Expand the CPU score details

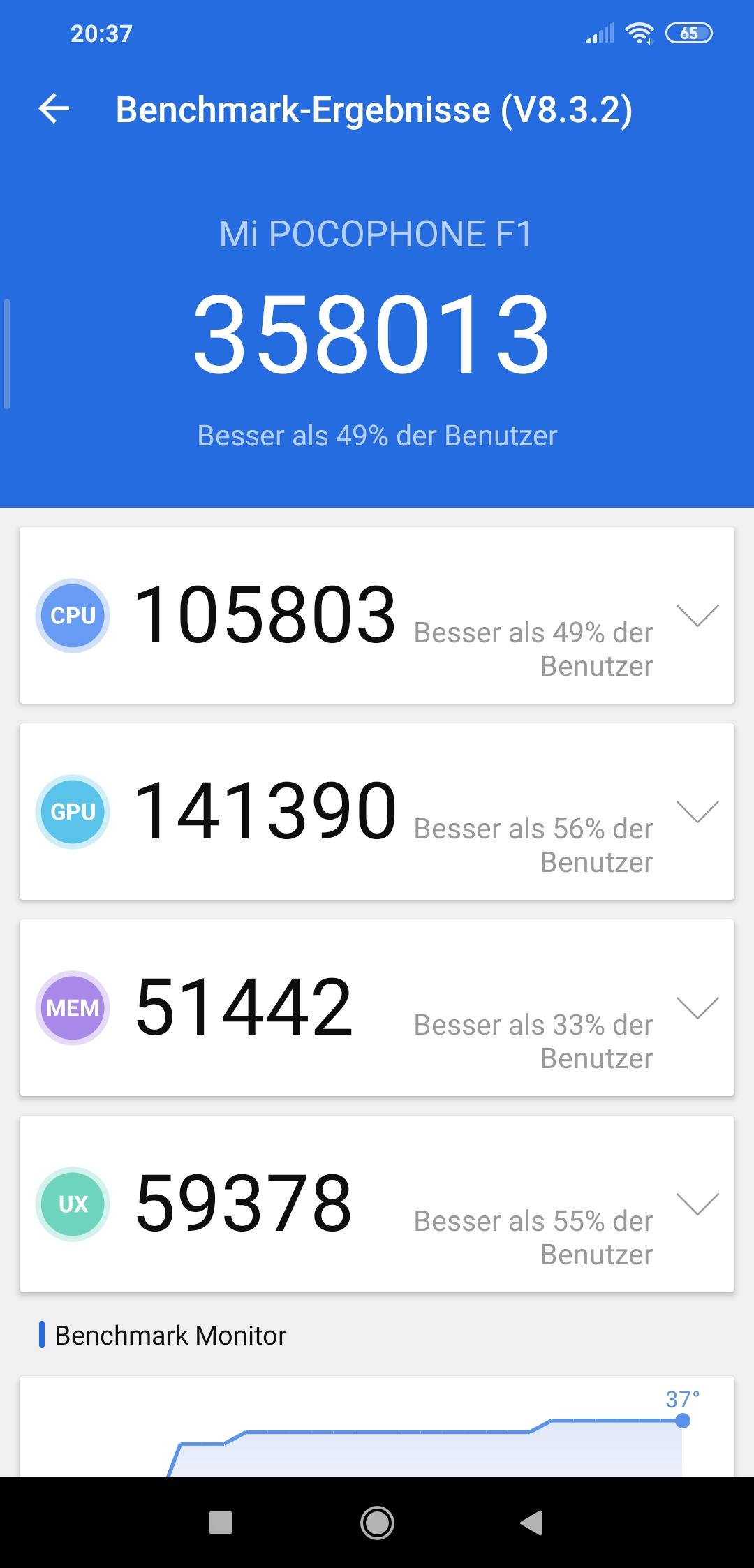click(697, 615)
